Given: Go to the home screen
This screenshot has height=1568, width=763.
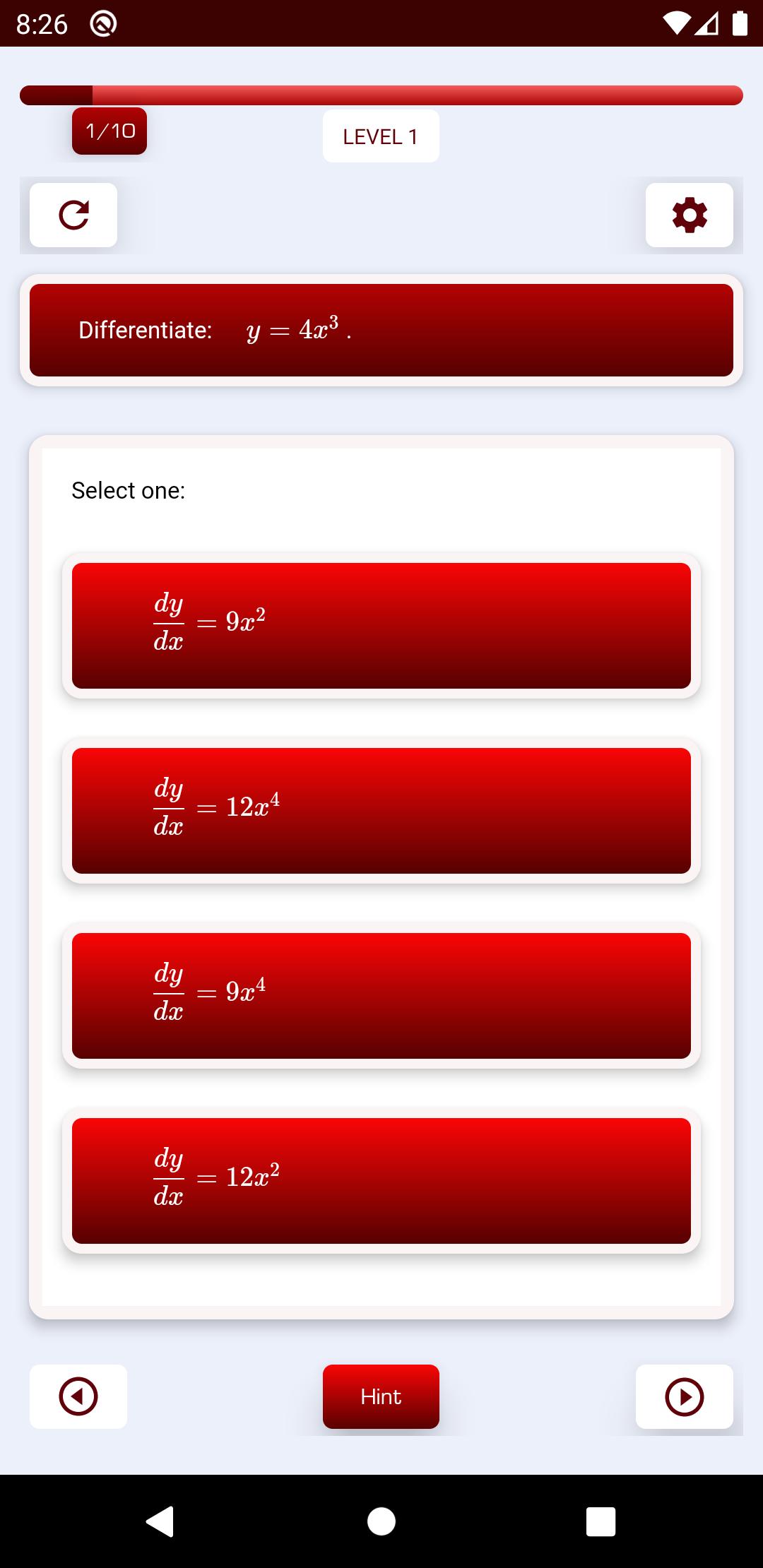Looking at the screenshot, I should pyautogui.click(x=381, y=1521).
